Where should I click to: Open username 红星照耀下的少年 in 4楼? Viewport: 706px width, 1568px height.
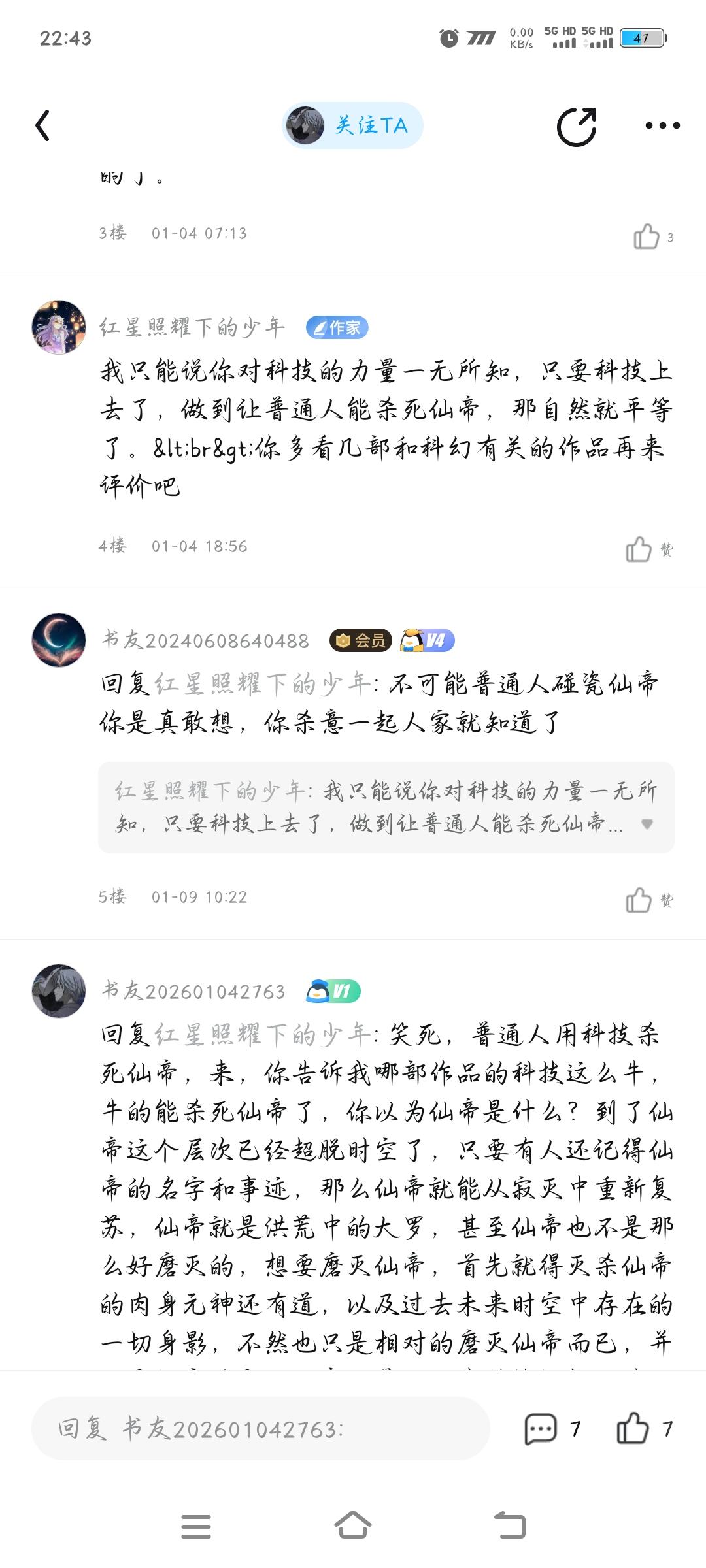tap(192, 327)
